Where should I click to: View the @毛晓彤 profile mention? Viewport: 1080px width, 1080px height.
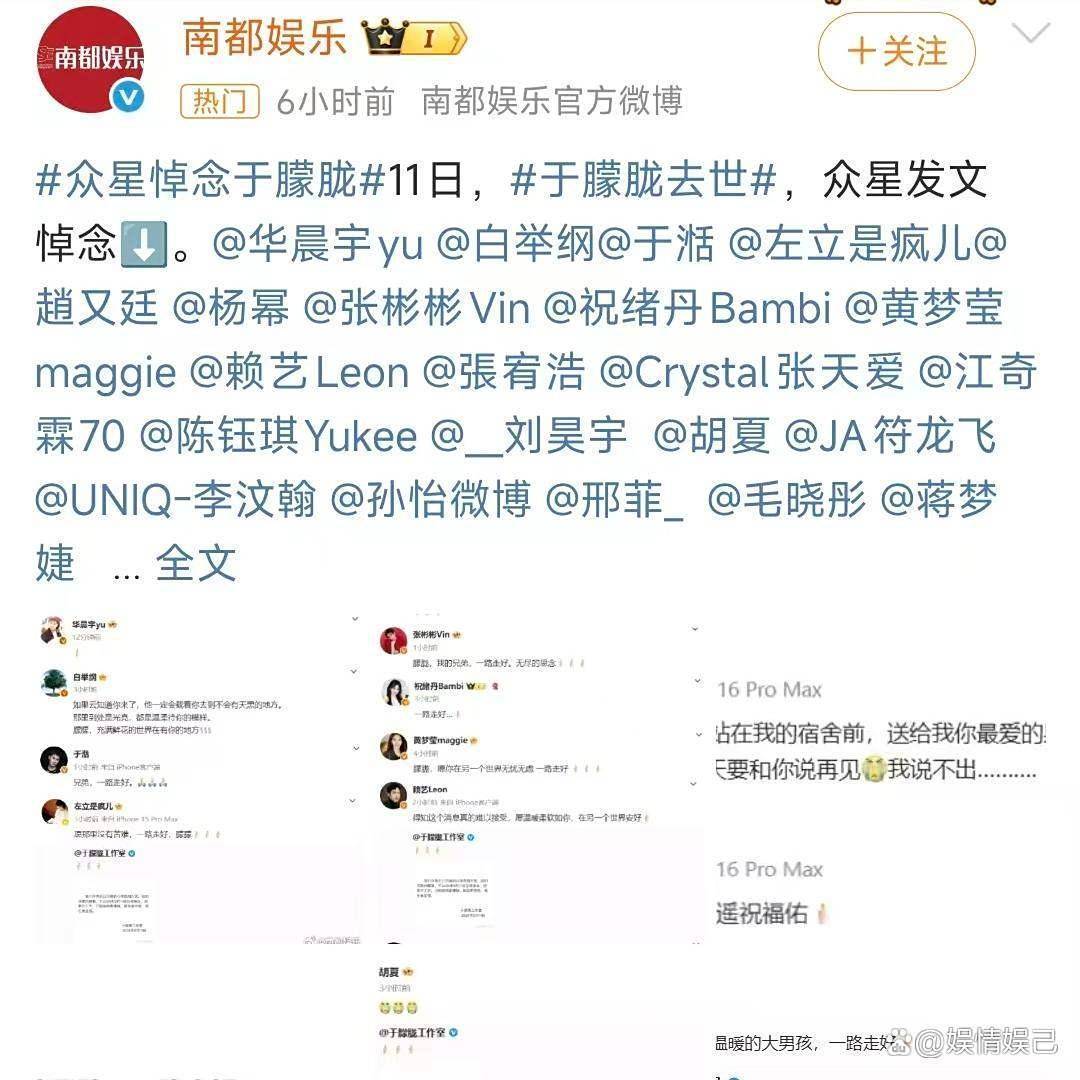[x=786, y=500]
